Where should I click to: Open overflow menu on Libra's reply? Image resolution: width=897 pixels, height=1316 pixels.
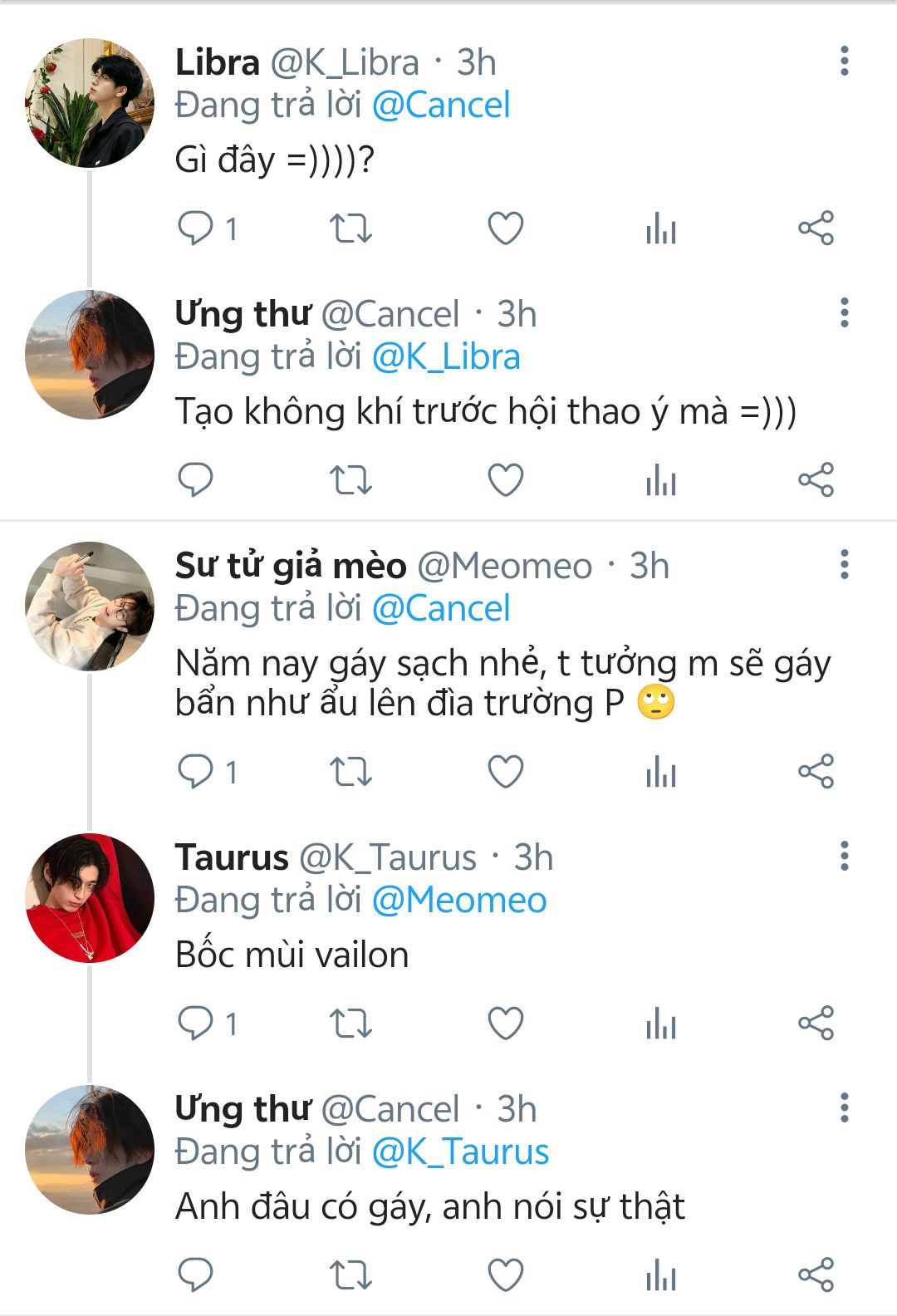tap(844, 61)
